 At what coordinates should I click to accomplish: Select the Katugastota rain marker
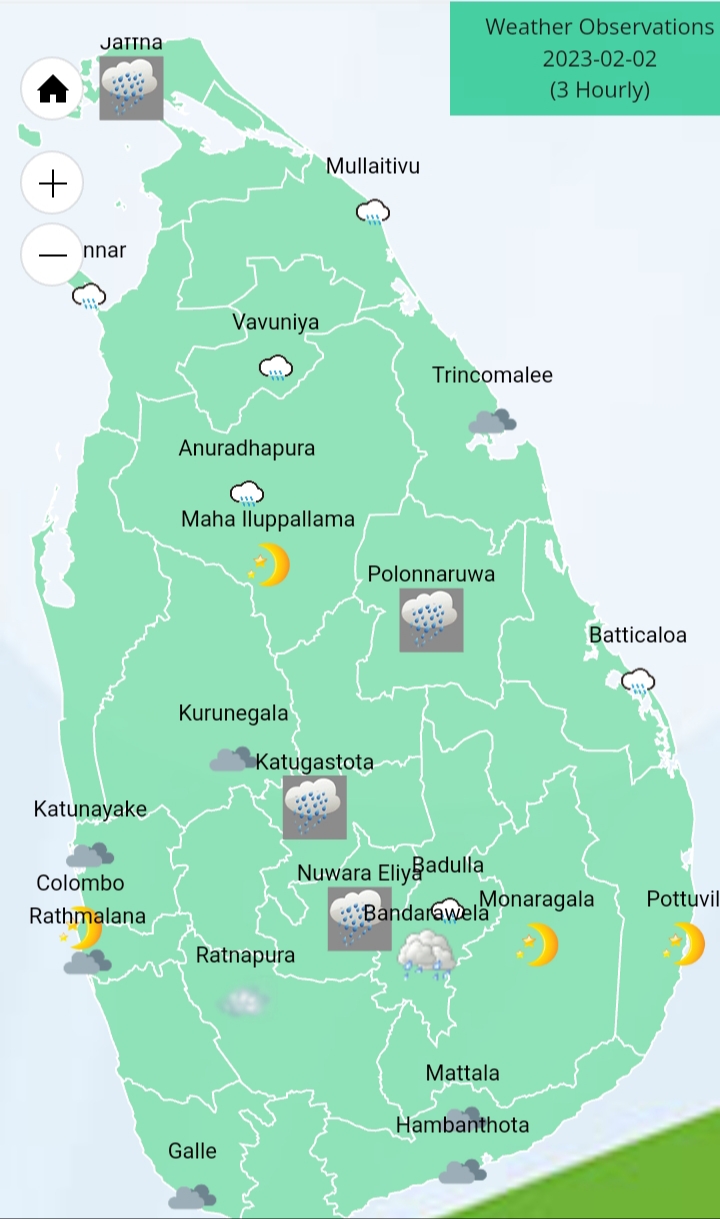point(314,807)
